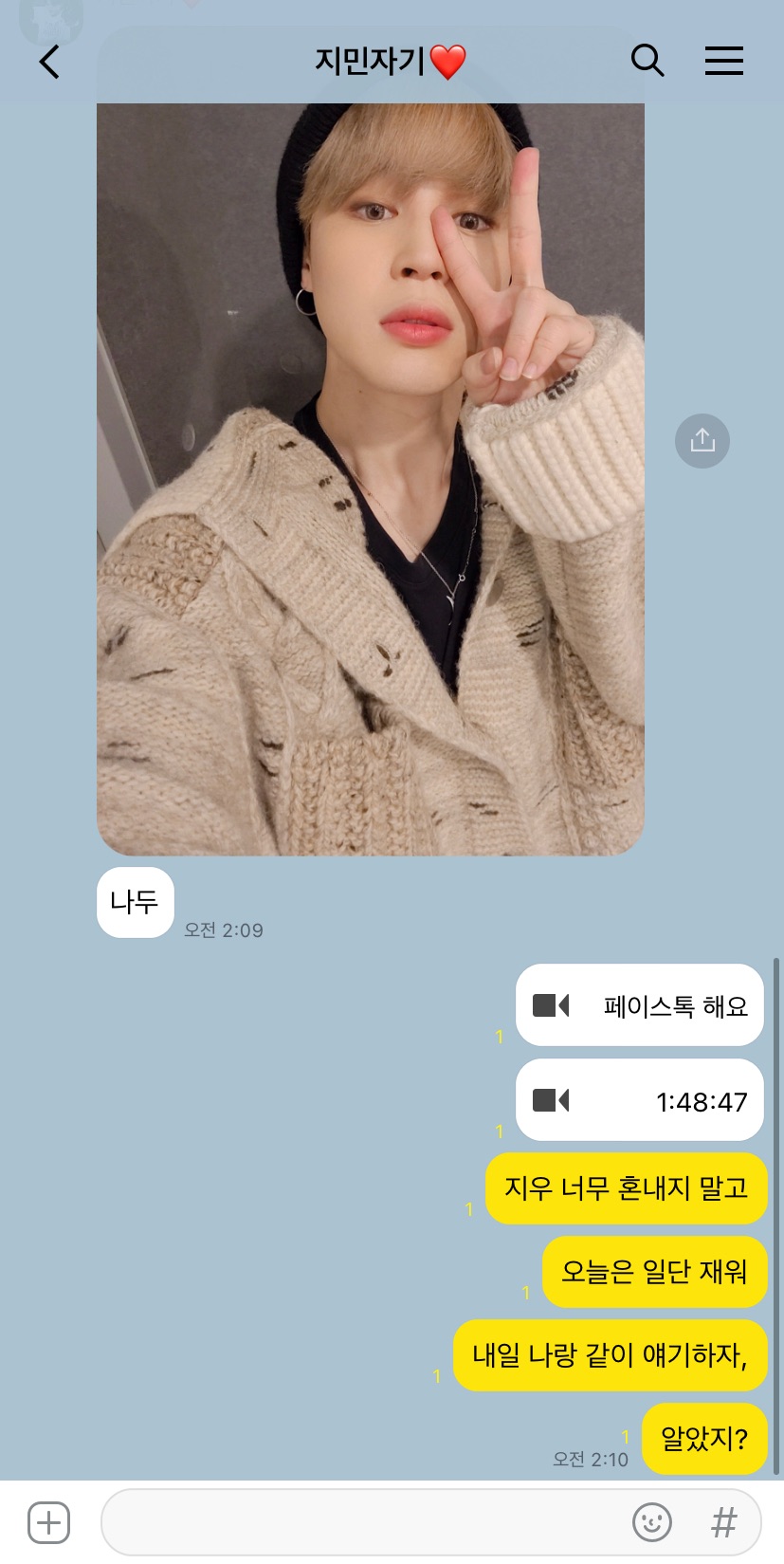Go back from the chat room
The width and height of the screenshot is (784, 1564).
49,63
